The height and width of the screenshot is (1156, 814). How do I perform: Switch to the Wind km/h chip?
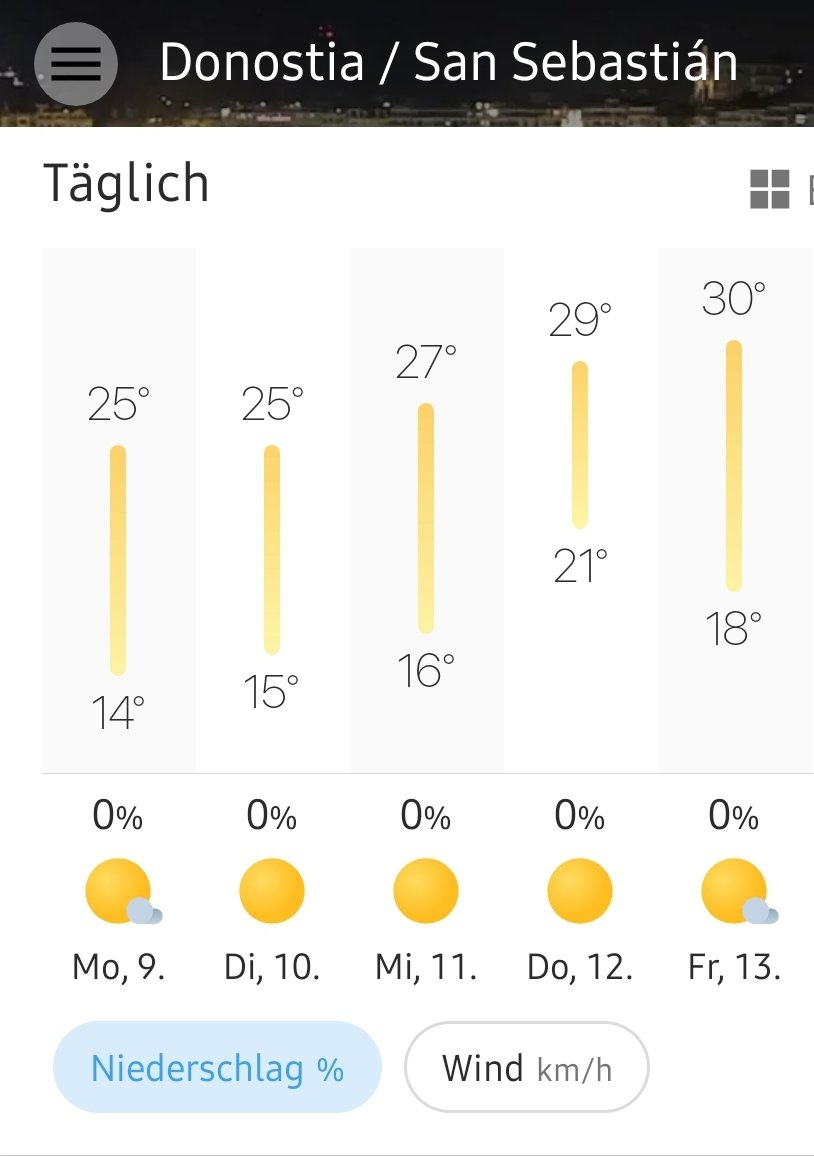[x=526, y=1067]
